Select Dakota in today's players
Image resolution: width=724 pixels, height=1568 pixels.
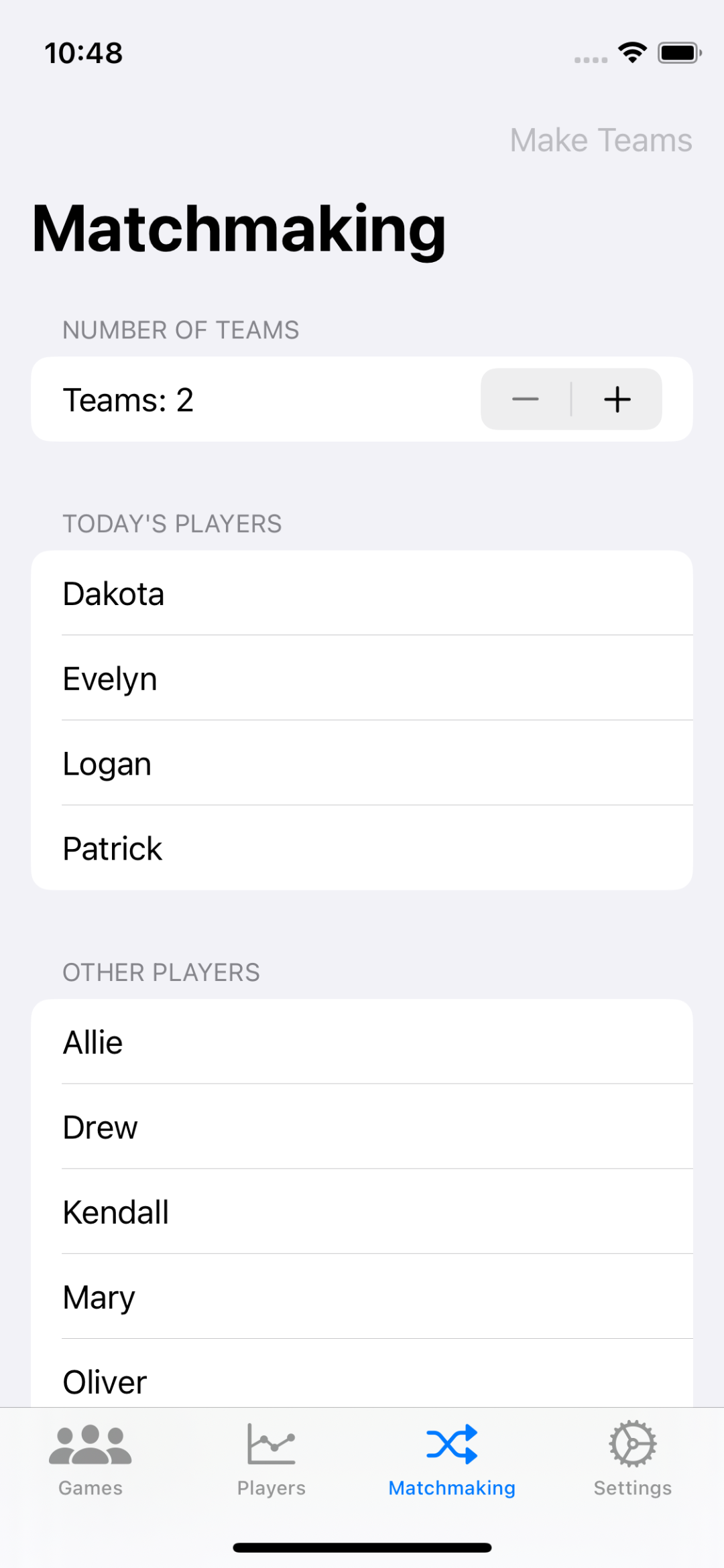tap(362, 594)
